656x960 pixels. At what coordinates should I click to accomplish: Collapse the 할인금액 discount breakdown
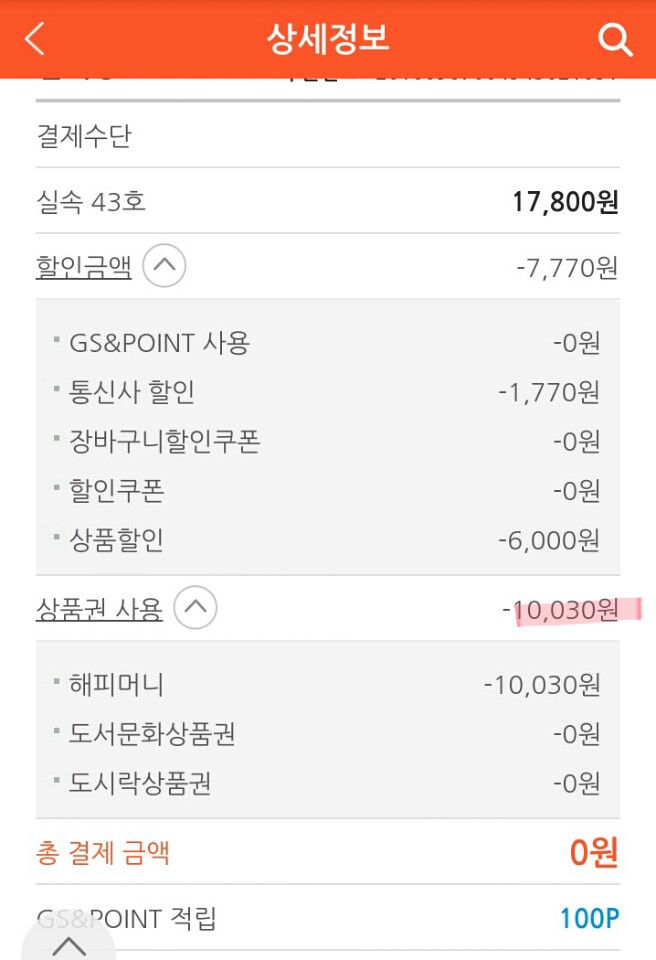(x=164, y=266)
